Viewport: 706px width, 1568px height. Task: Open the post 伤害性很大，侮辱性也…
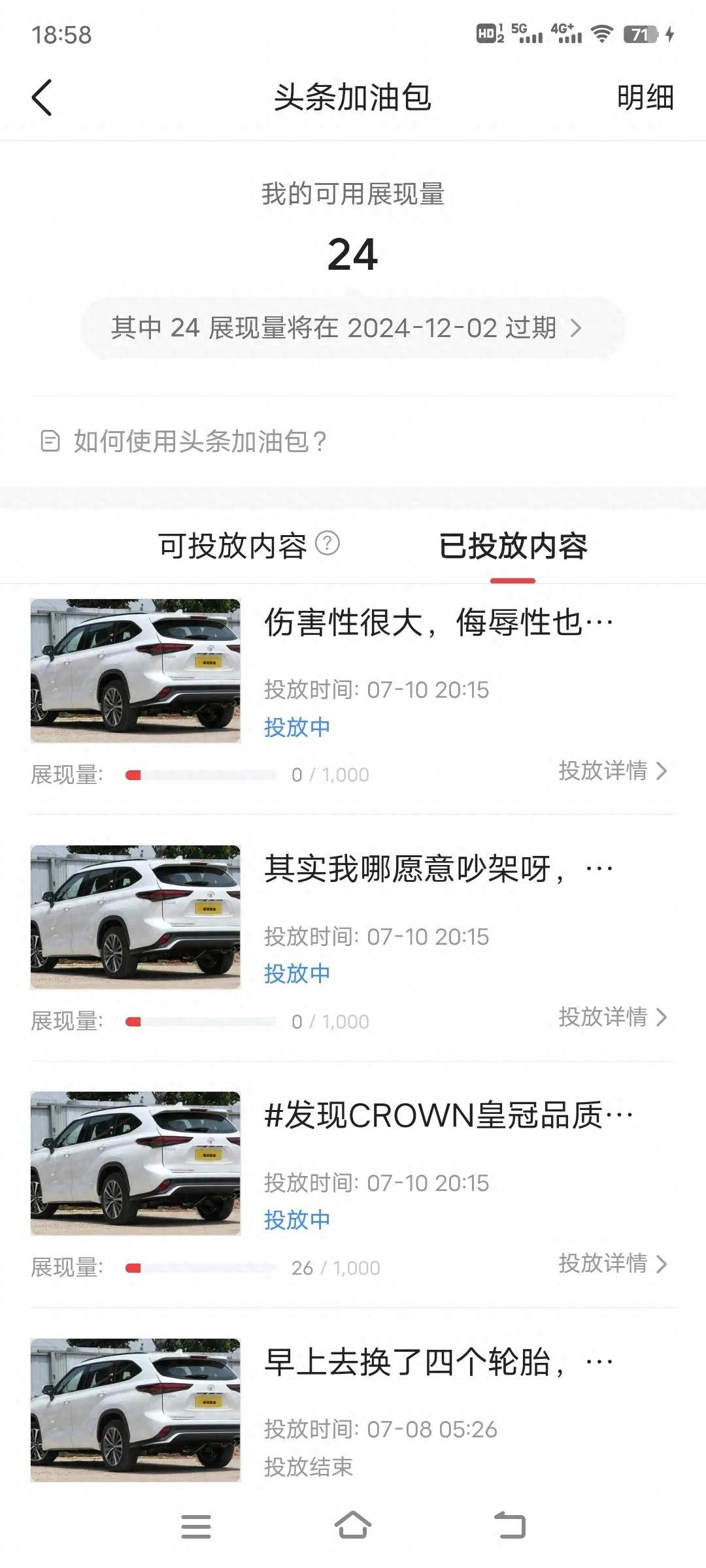[438, 622]
